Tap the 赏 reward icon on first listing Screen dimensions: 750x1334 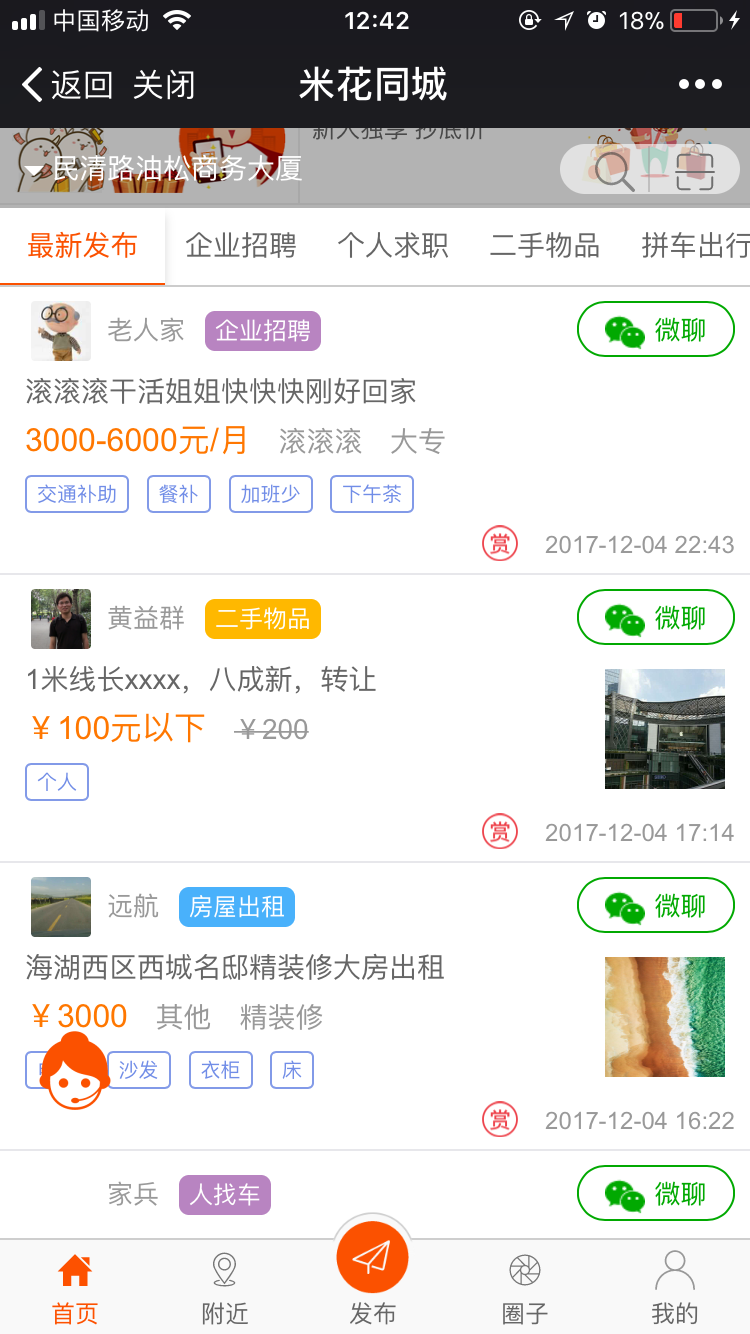(x=500, y=544)
